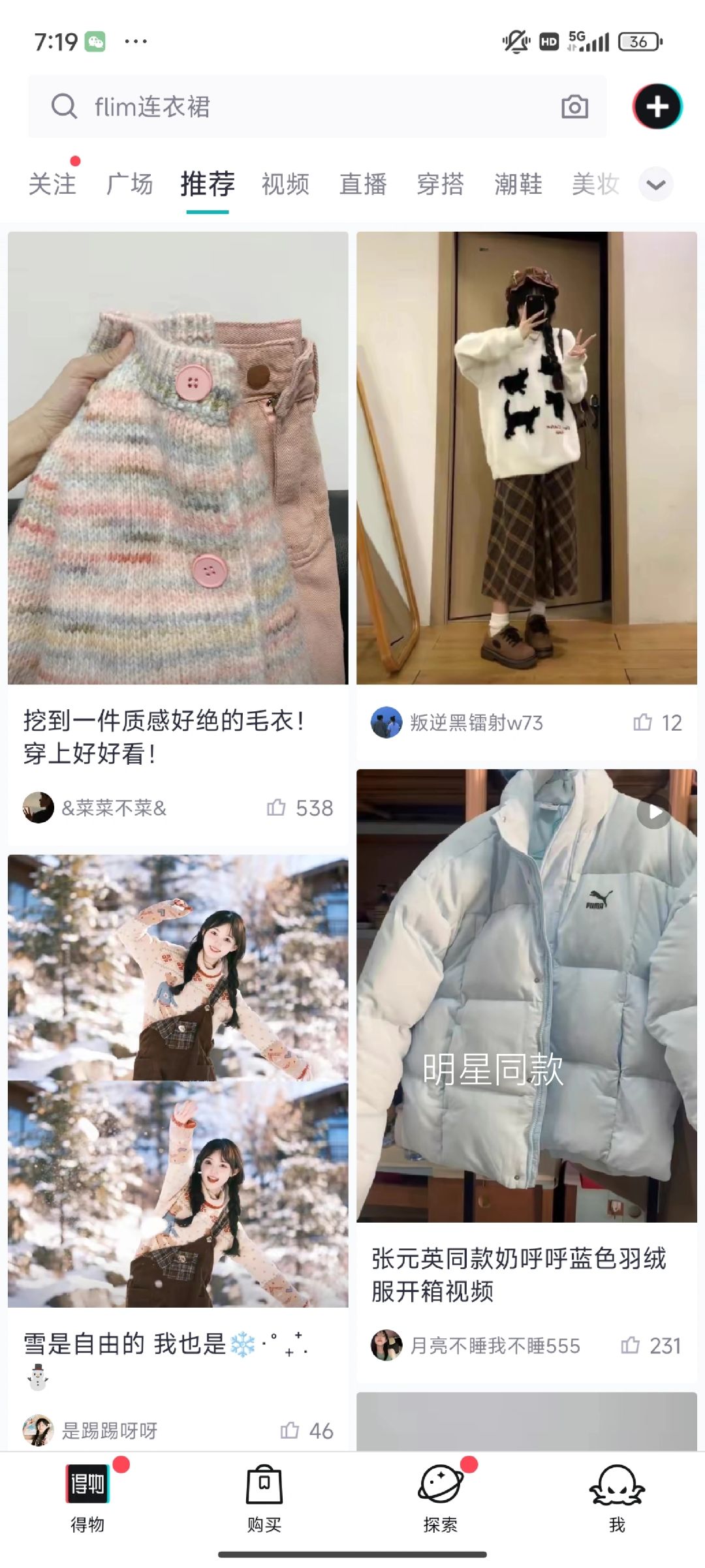Switch to the 穿搭 tab
Screen dimensions: 705x1568
click(x=441, y=184)
